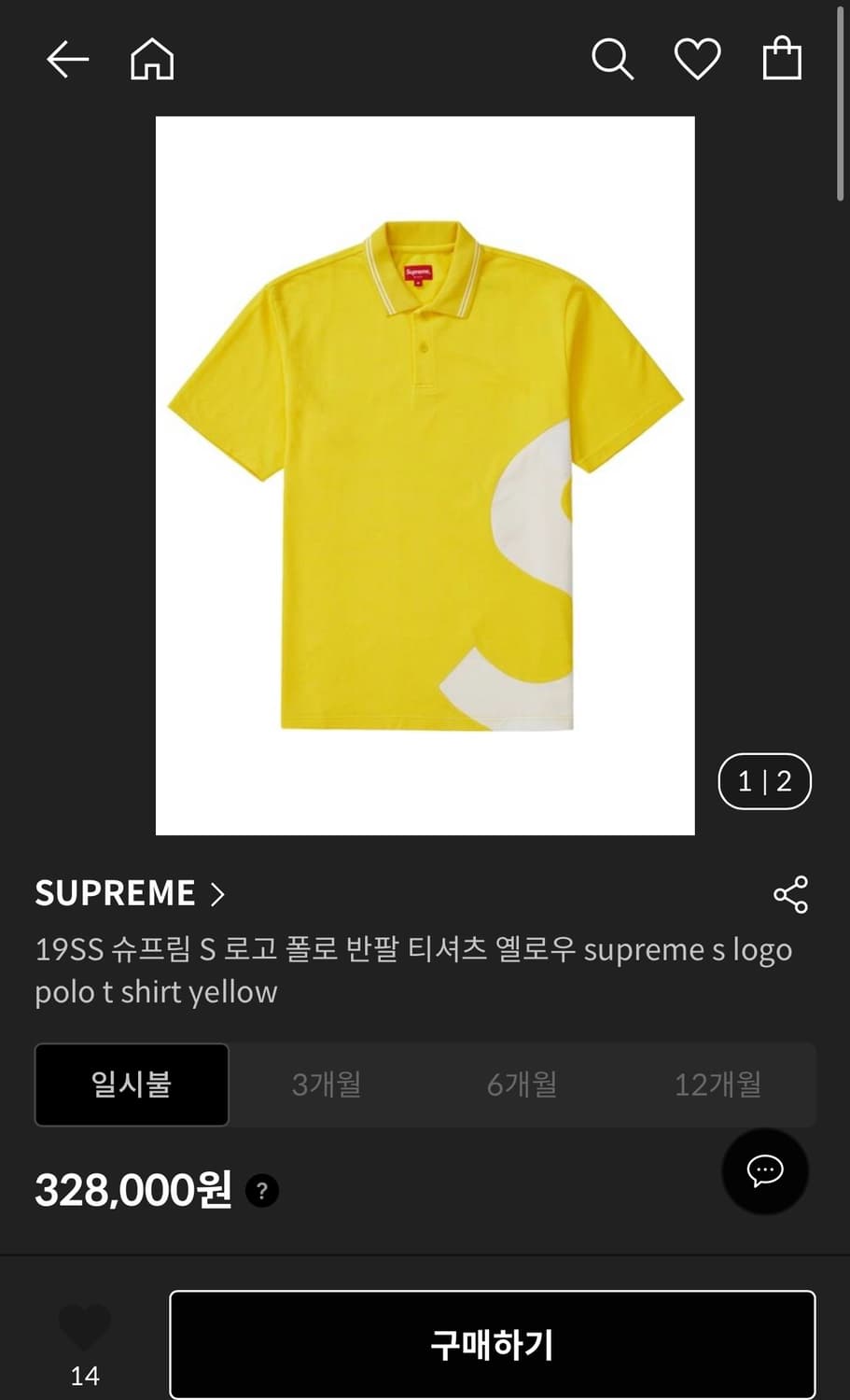The height and width of the screenshot is (1400, 850).
Task: Switch to the 6개월 installment tab
Action: coord(522,1085)
